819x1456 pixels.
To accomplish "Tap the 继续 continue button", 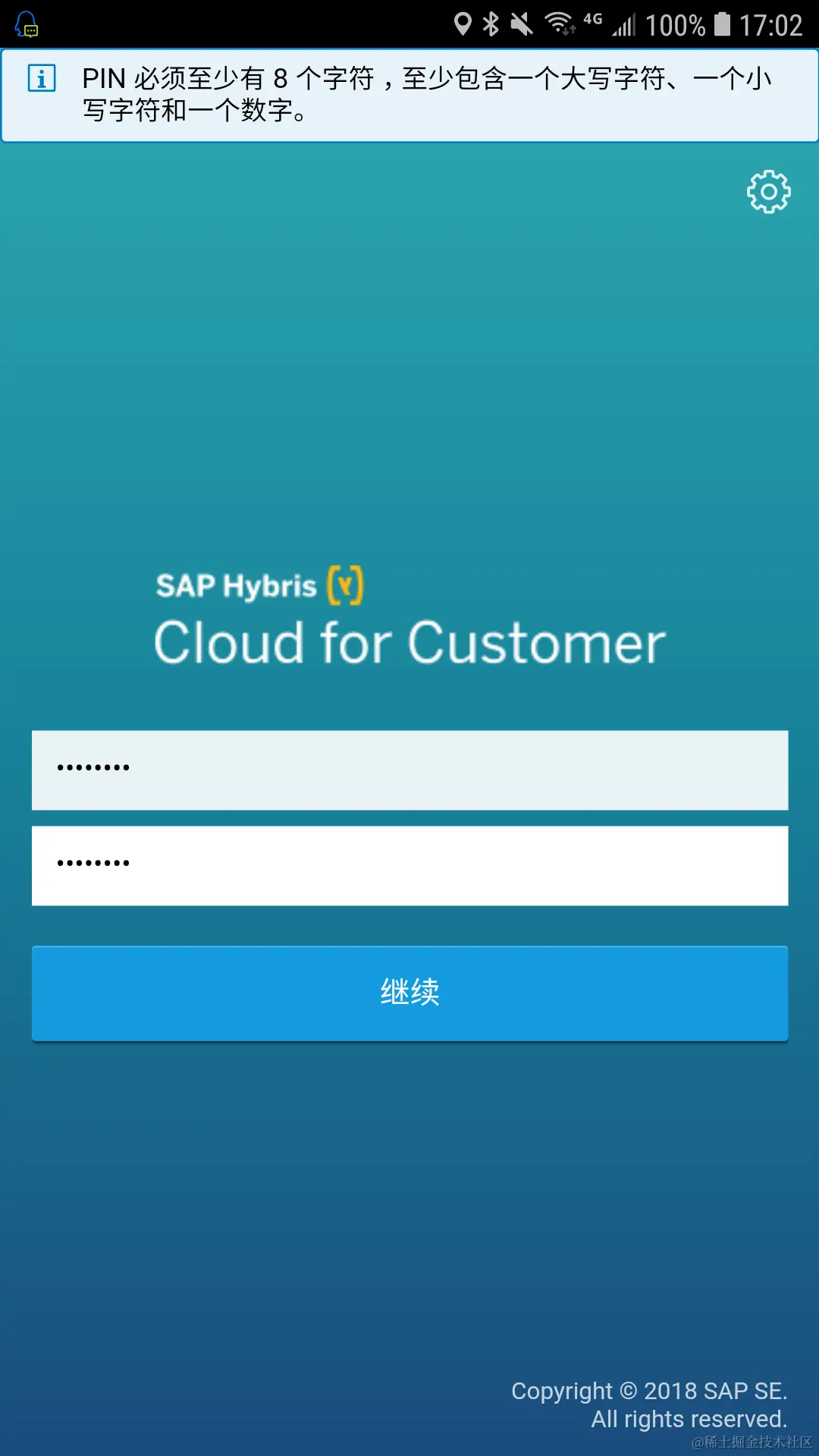I will [409, 993].
